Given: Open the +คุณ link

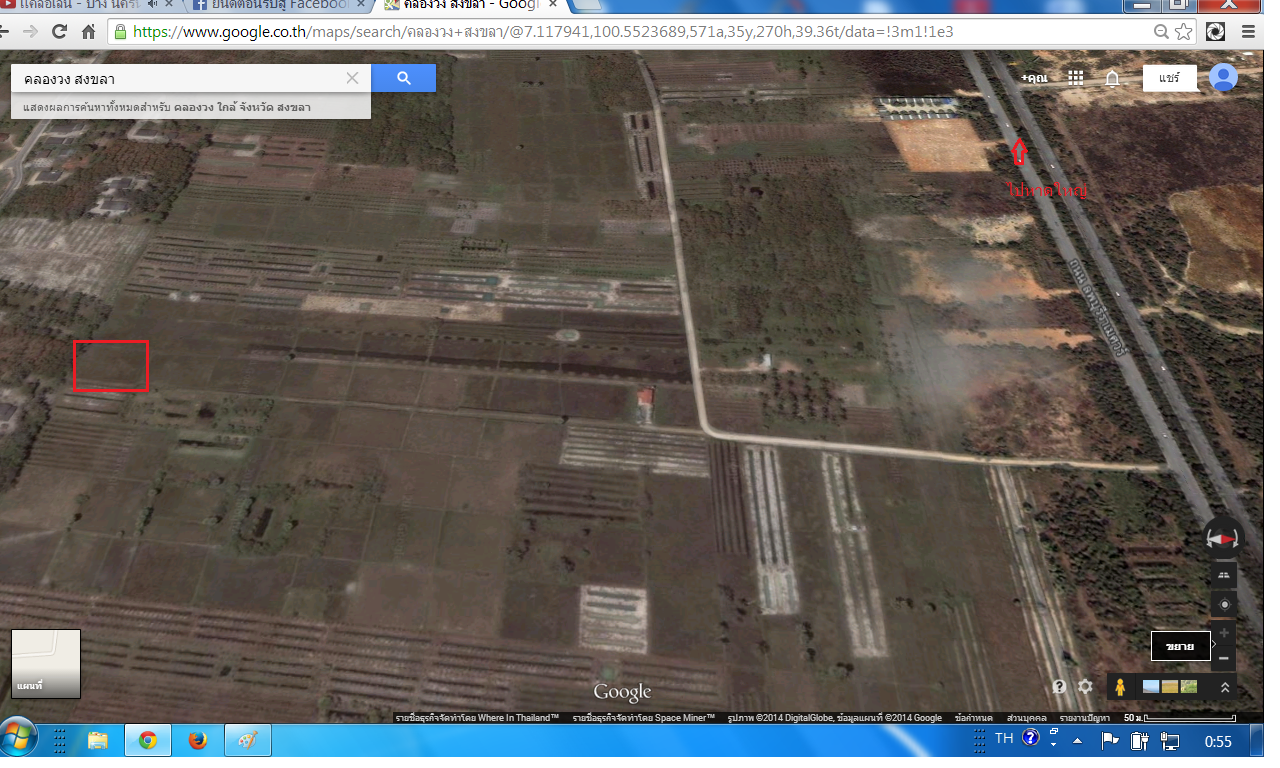Looking at the screenshot, I should pyautogui.click(x=1034, y=78).
